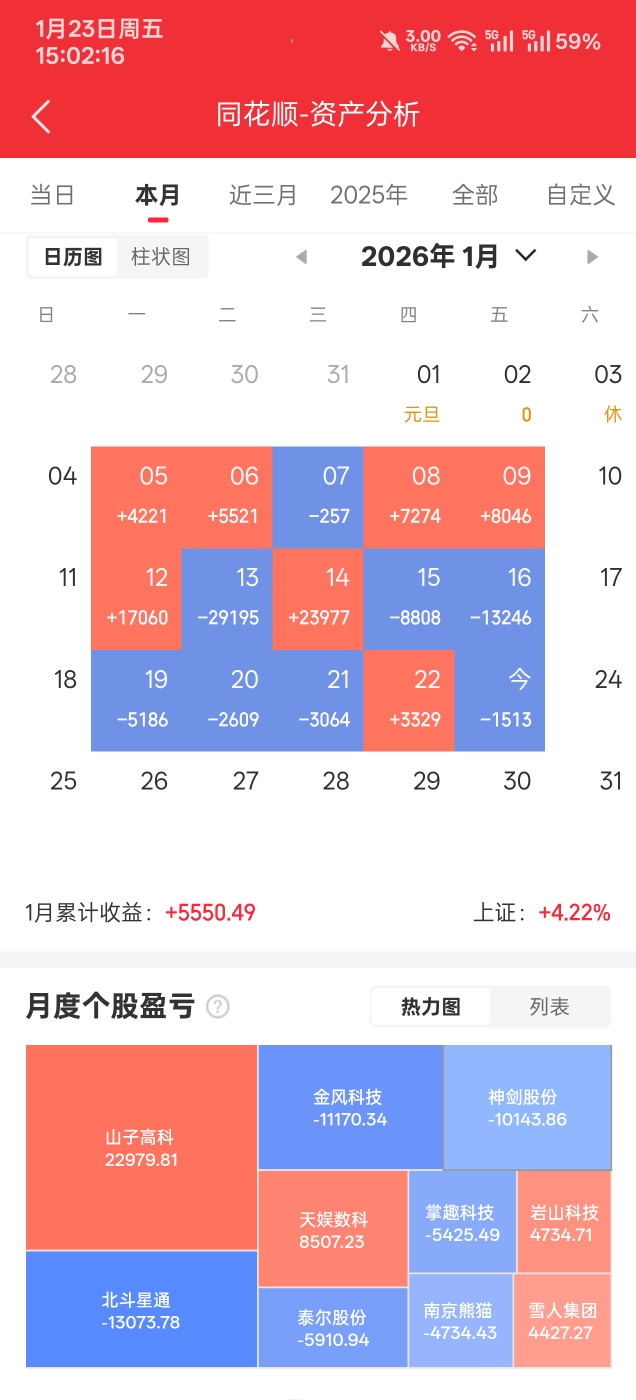The image size is (636, 1400).
Task: View 金风科技 in the heatmap
Action: [x=350, y=1107]
